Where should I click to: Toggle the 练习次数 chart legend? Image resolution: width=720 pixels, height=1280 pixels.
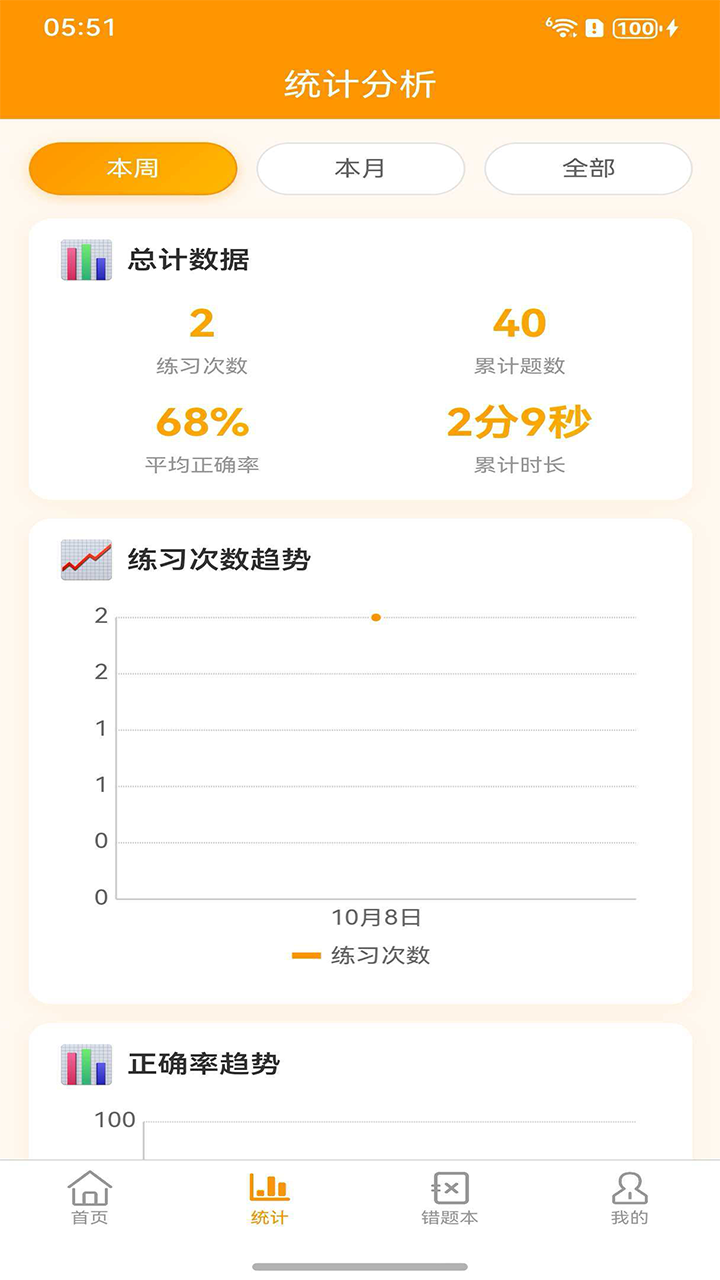click(x=361, y=955)
